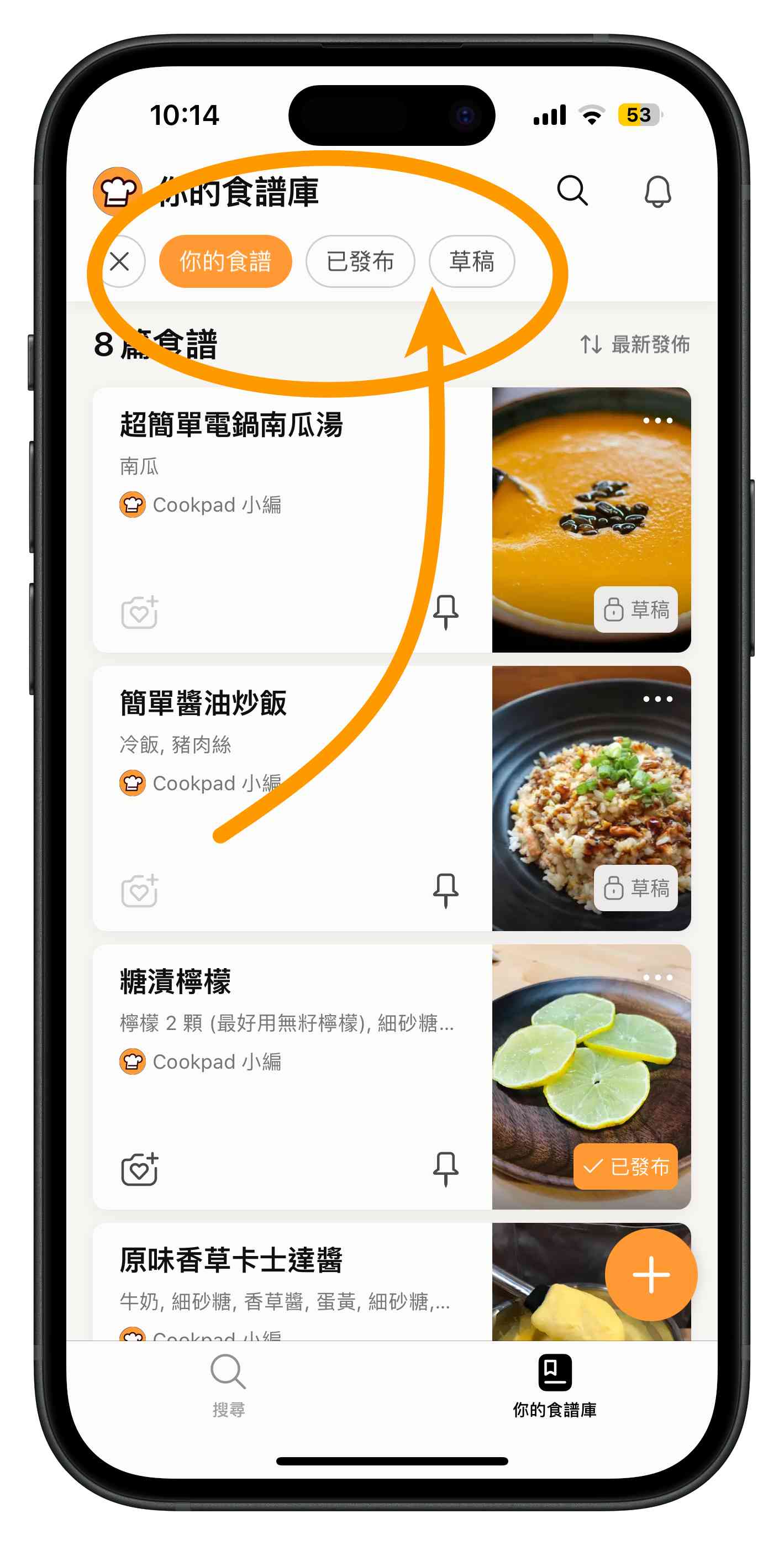Open the notifications bell
Viewport: 784px width, 1545px height.
click(657, 191)
